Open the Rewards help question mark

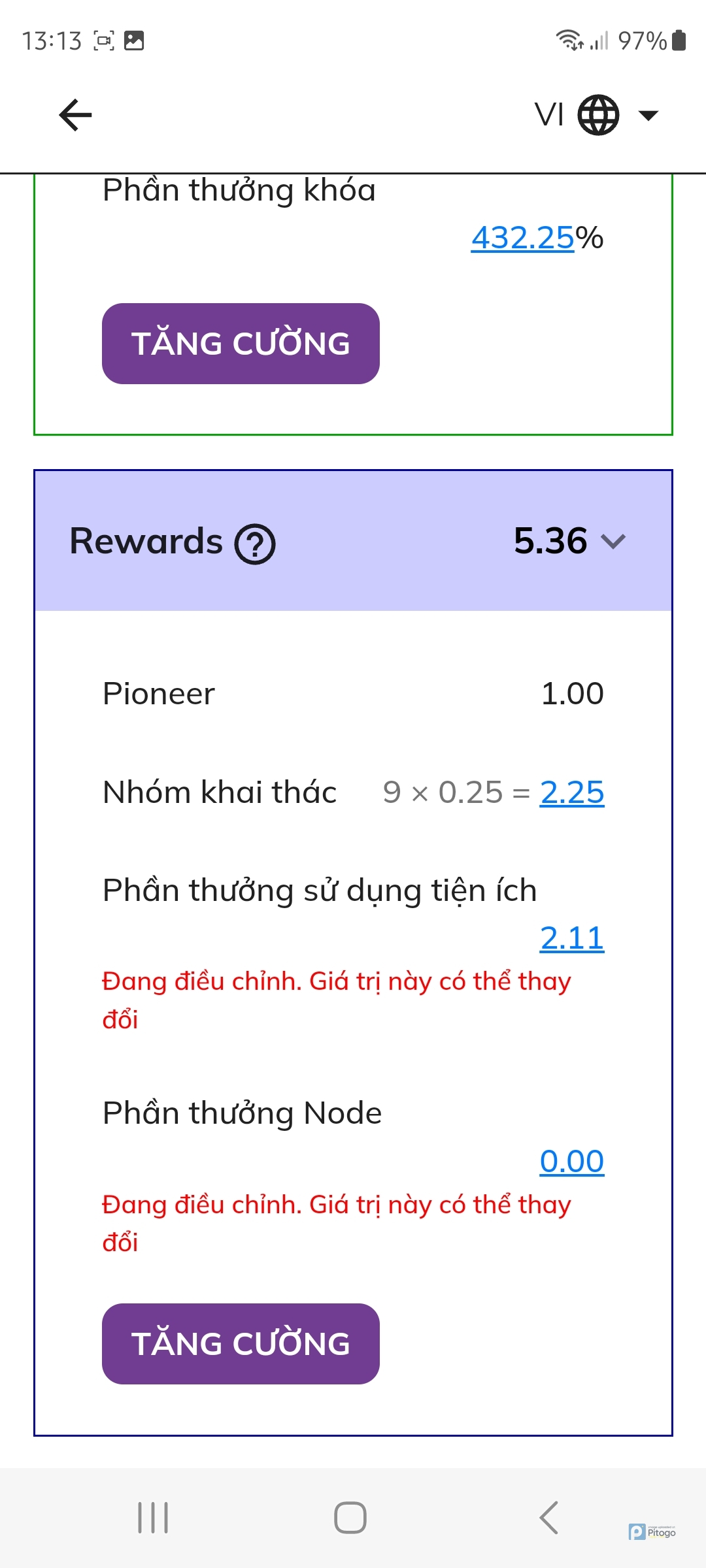coord(255,544)
